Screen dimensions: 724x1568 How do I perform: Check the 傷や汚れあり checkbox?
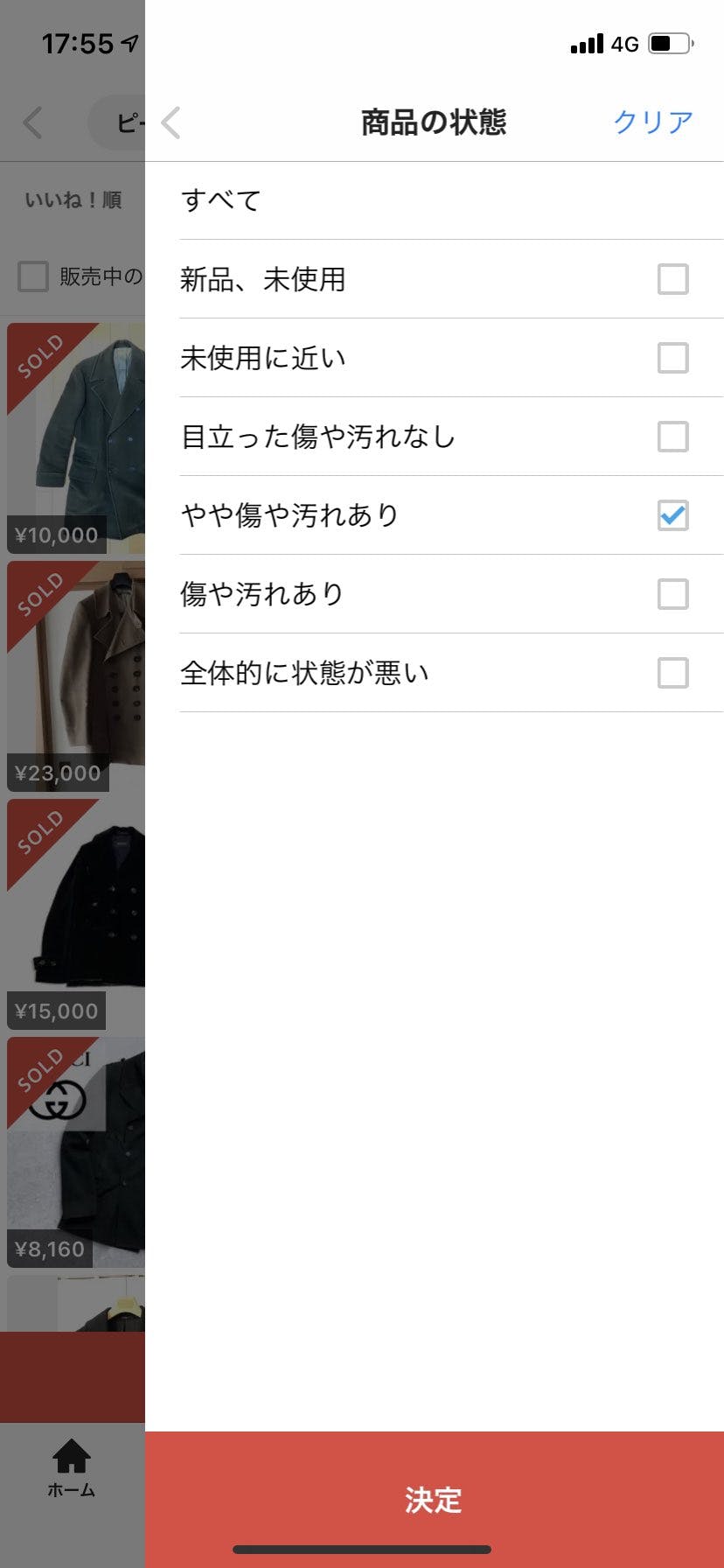672,594
